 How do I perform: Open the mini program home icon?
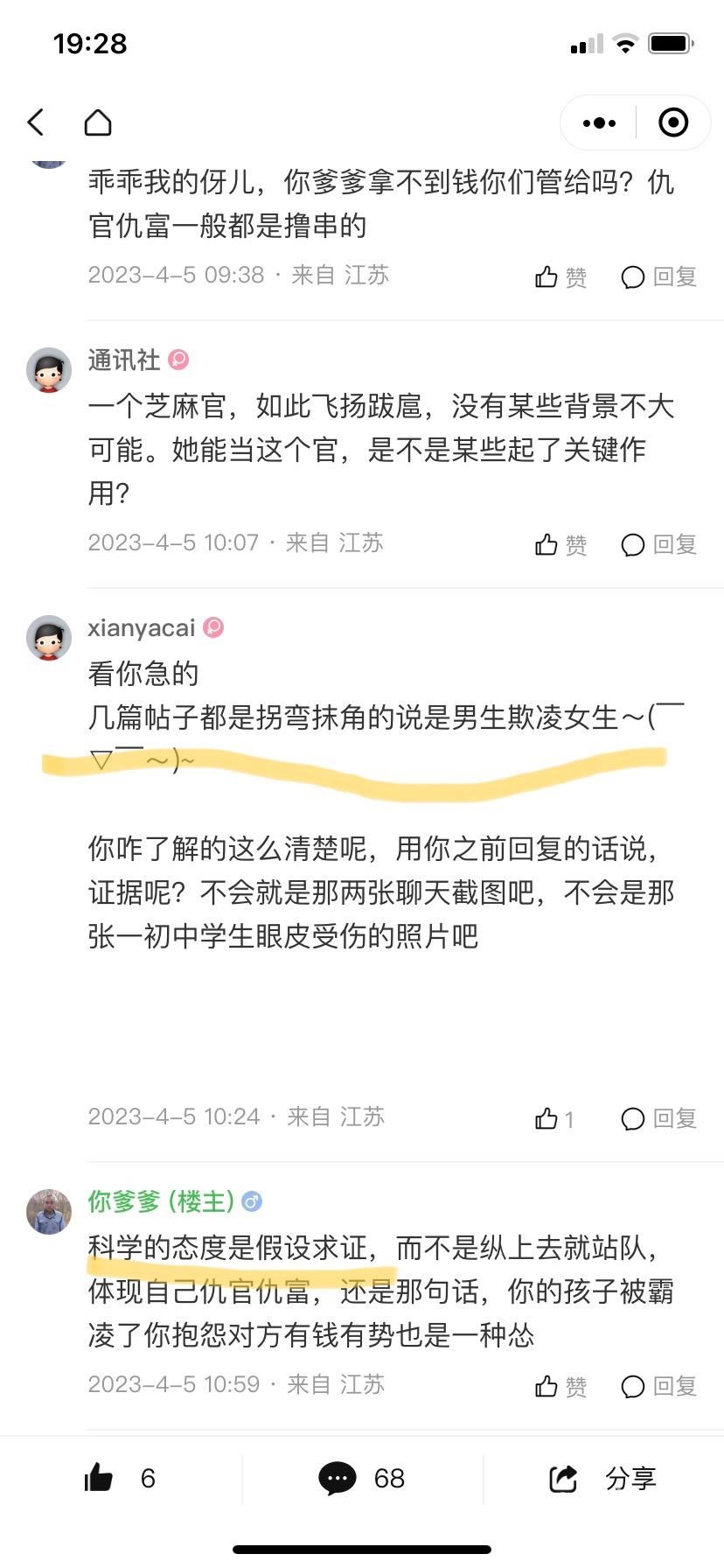pos(98,122)
